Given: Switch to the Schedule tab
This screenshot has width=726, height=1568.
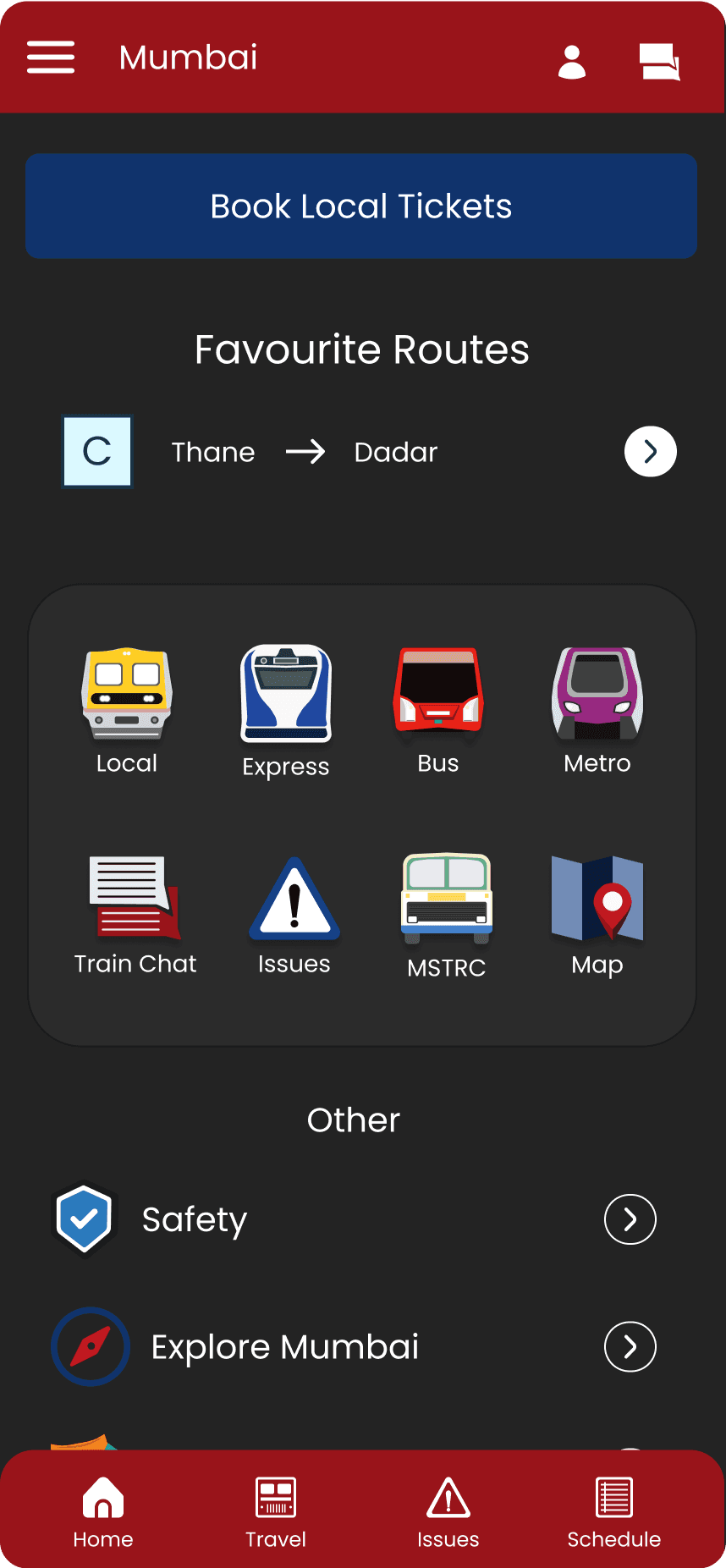Looking at the screenshot, I should tap(614, 1512).
